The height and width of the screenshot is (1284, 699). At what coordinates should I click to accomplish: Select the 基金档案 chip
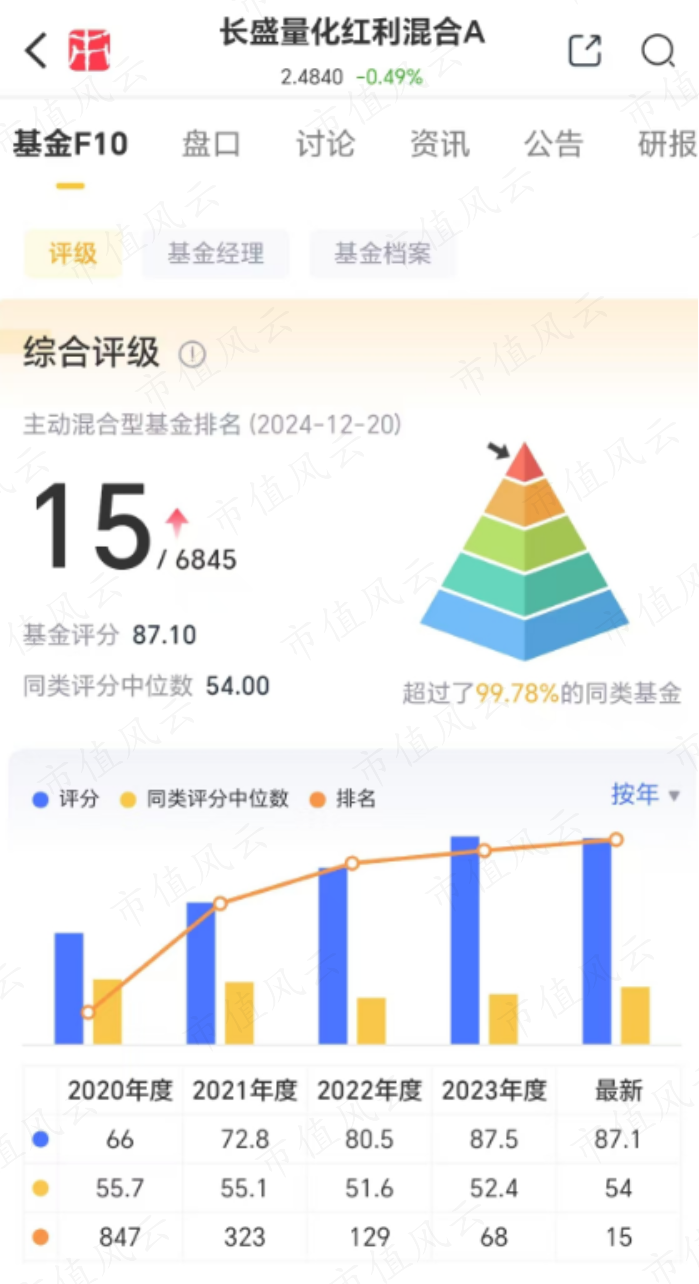click(x=382, y=254)
